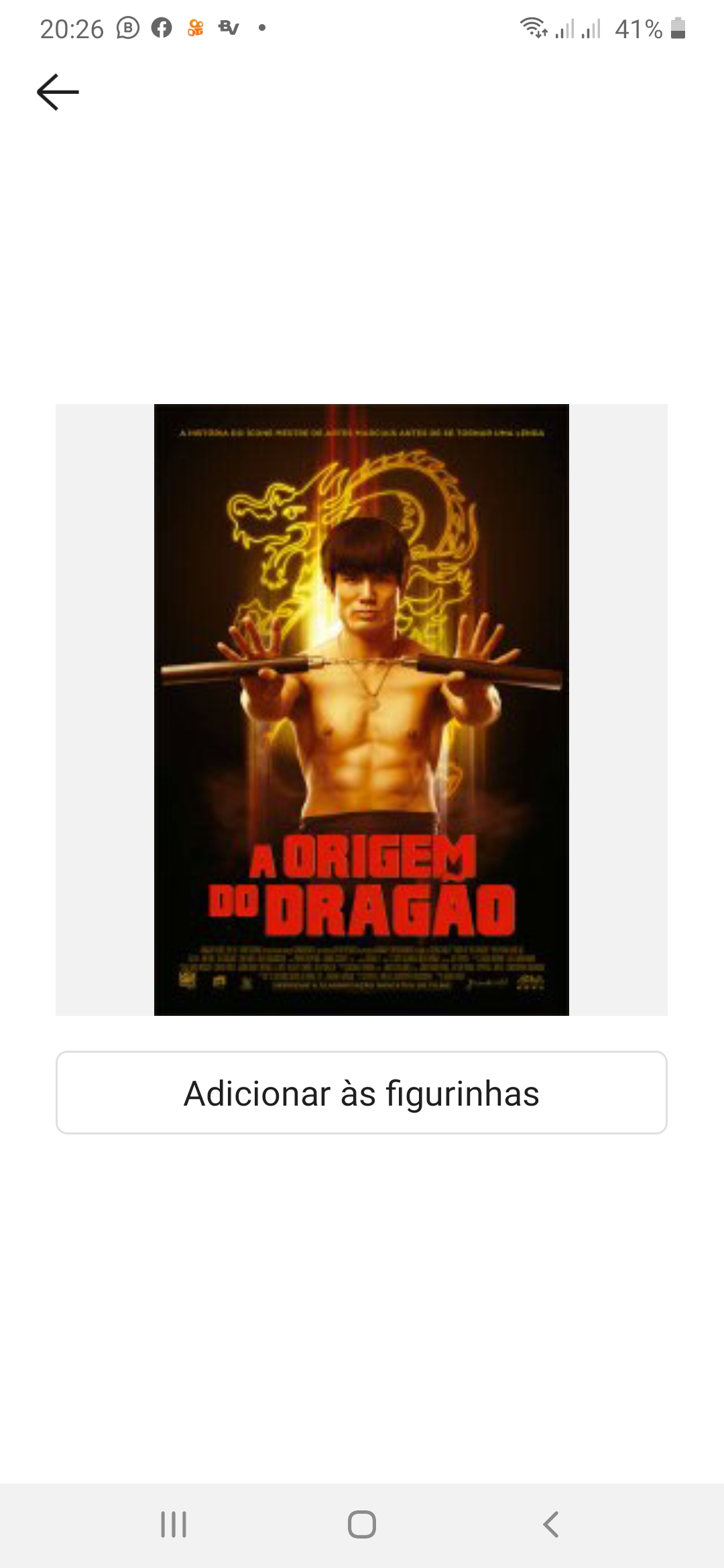Image resolution: width=724 pixels, height=1568 pixels.
Task: Tap Adicionar às figurinhas button
Action: (x=361, y=1093)
